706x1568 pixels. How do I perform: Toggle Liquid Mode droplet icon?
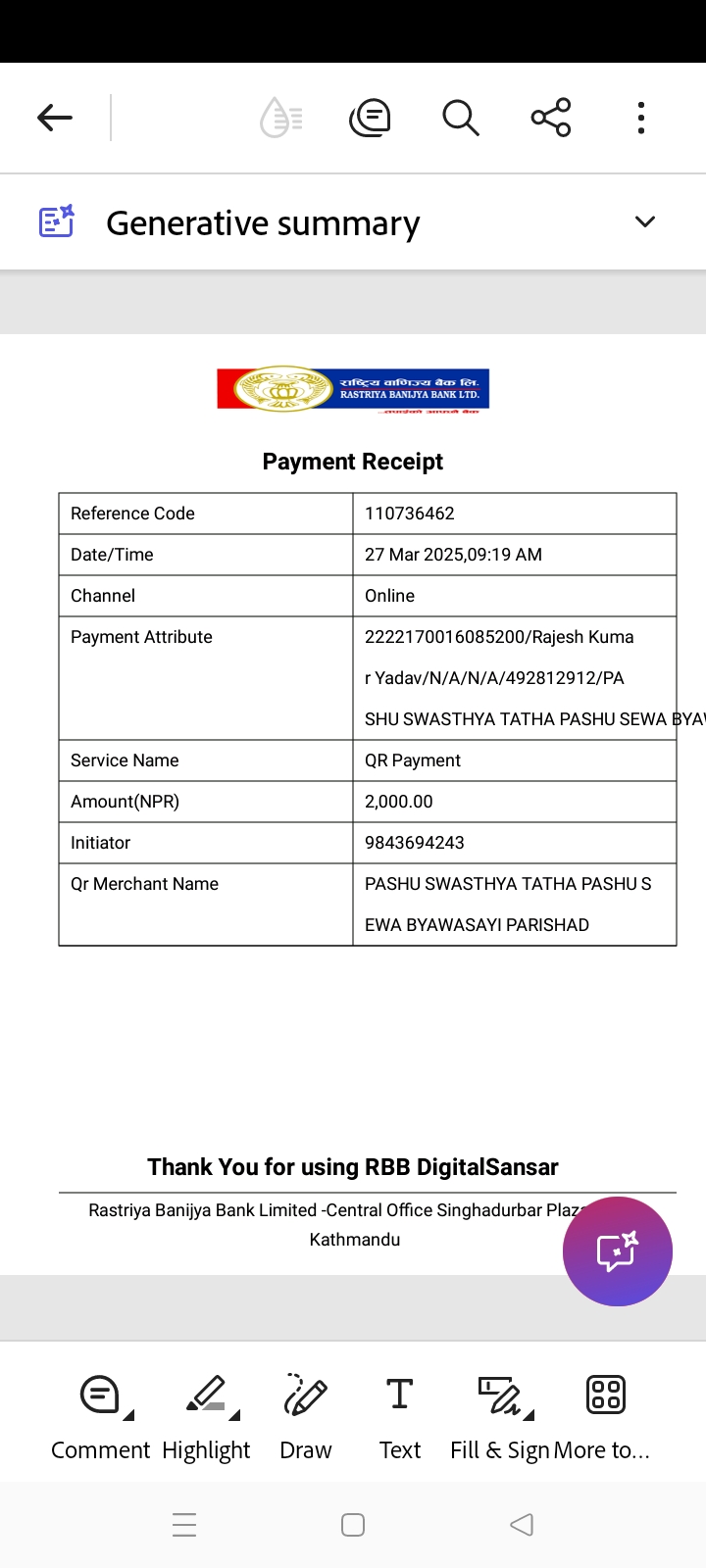tap(281, 118)
